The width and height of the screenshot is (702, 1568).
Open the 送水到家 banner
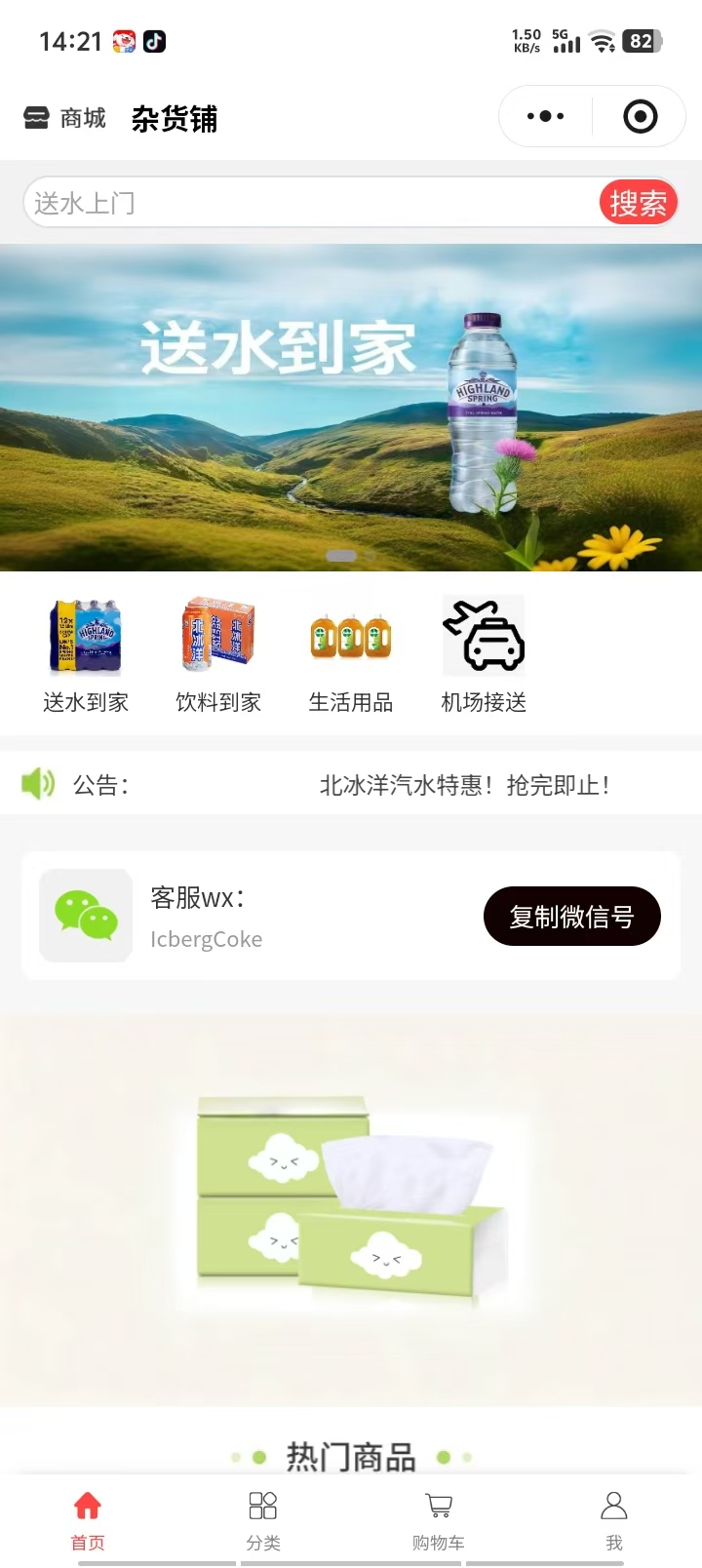click(x=351, y=408)
